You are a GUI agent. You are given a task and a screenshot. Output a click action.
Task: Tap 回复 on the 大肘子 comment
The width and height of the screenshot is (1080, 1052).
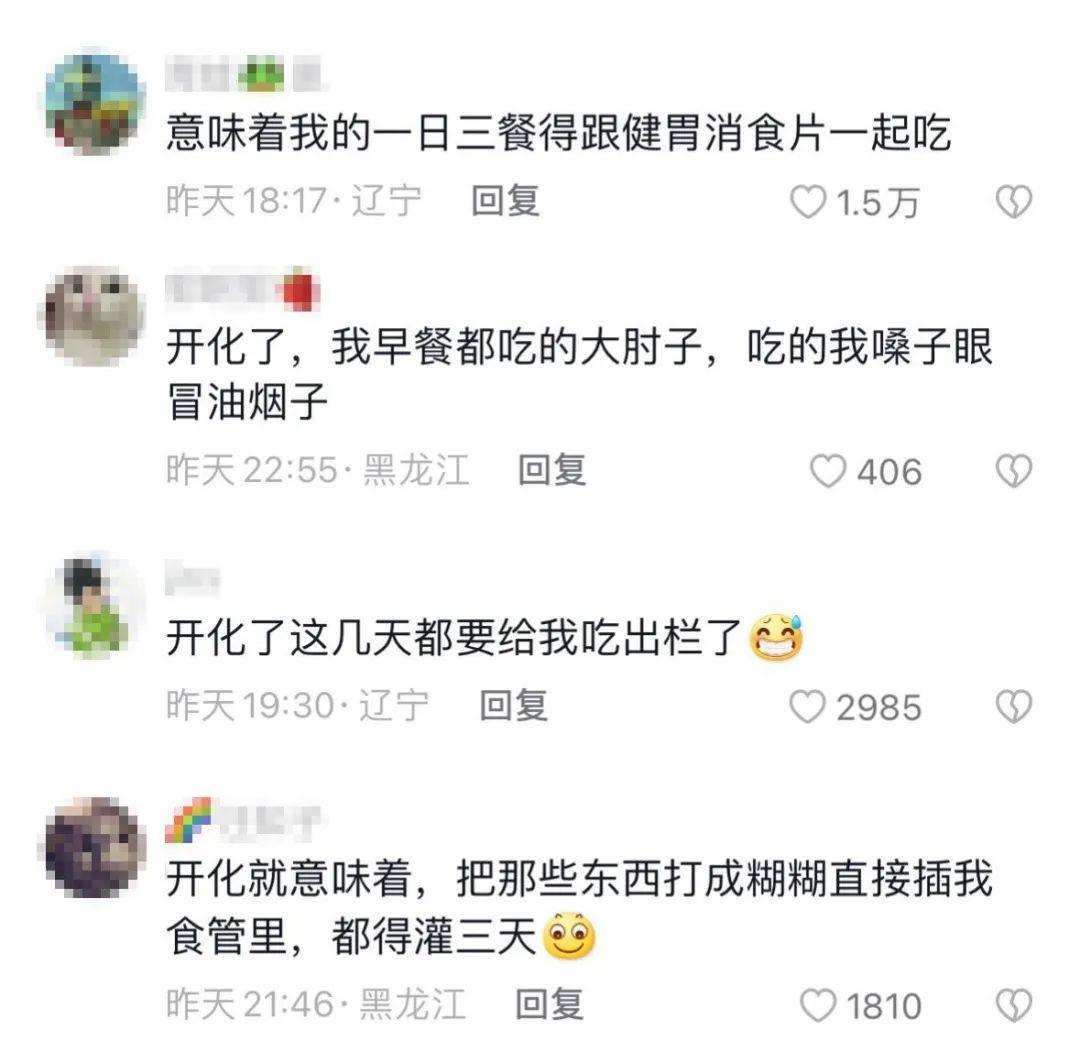[551, 470]
